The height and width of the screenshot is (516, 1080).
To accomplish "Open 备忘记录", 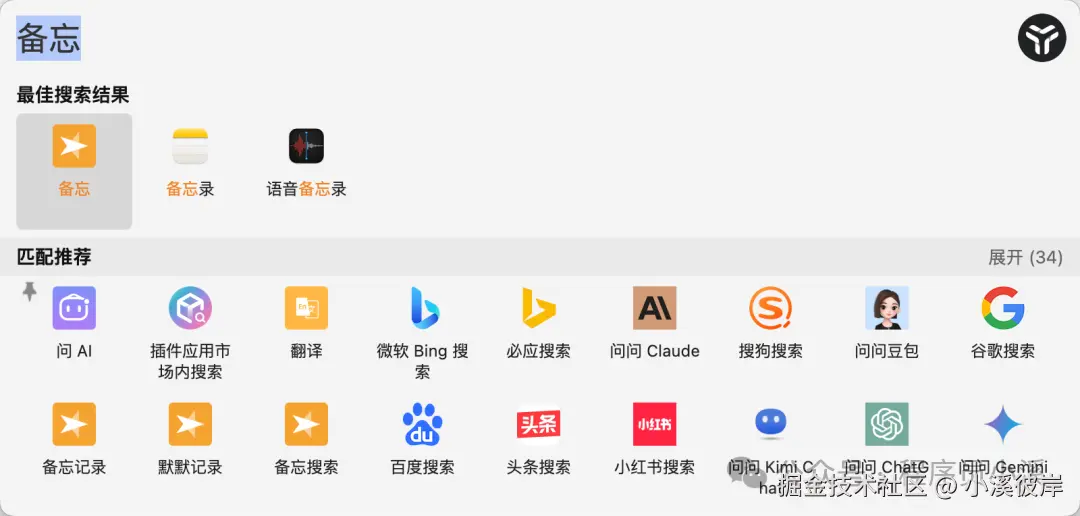I will (74, 437).
